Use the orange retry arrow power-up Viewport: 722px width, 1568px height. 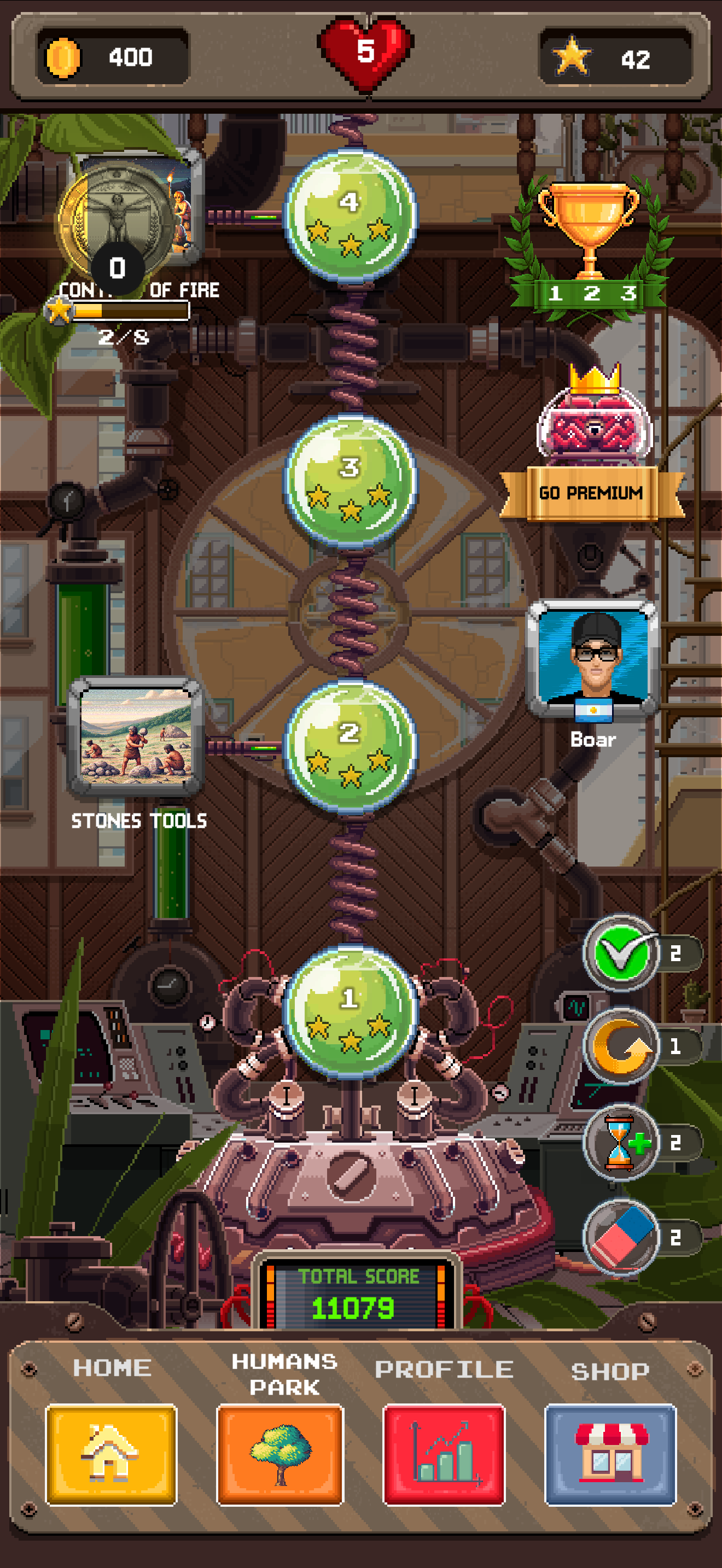point(620,1046)
